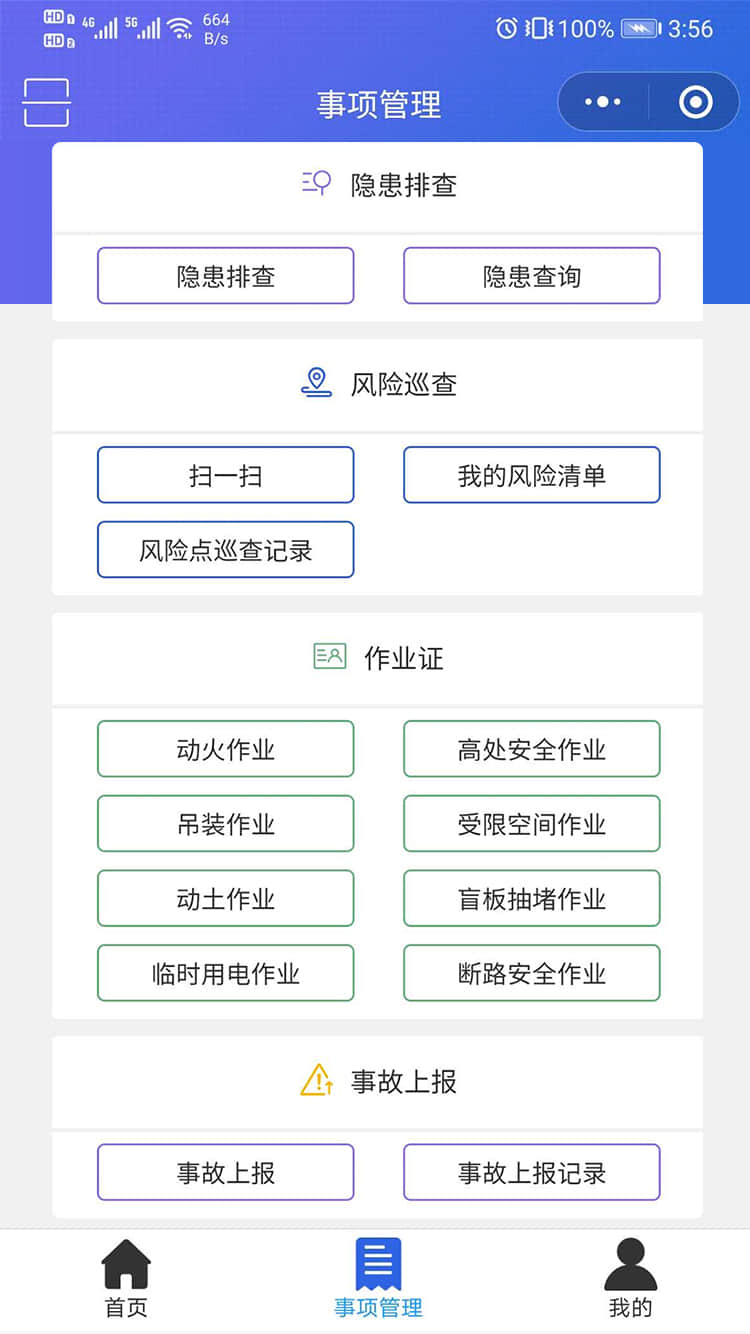Open 断路安全作业
Screen dimensions: 750x1334
coord(532,973)
